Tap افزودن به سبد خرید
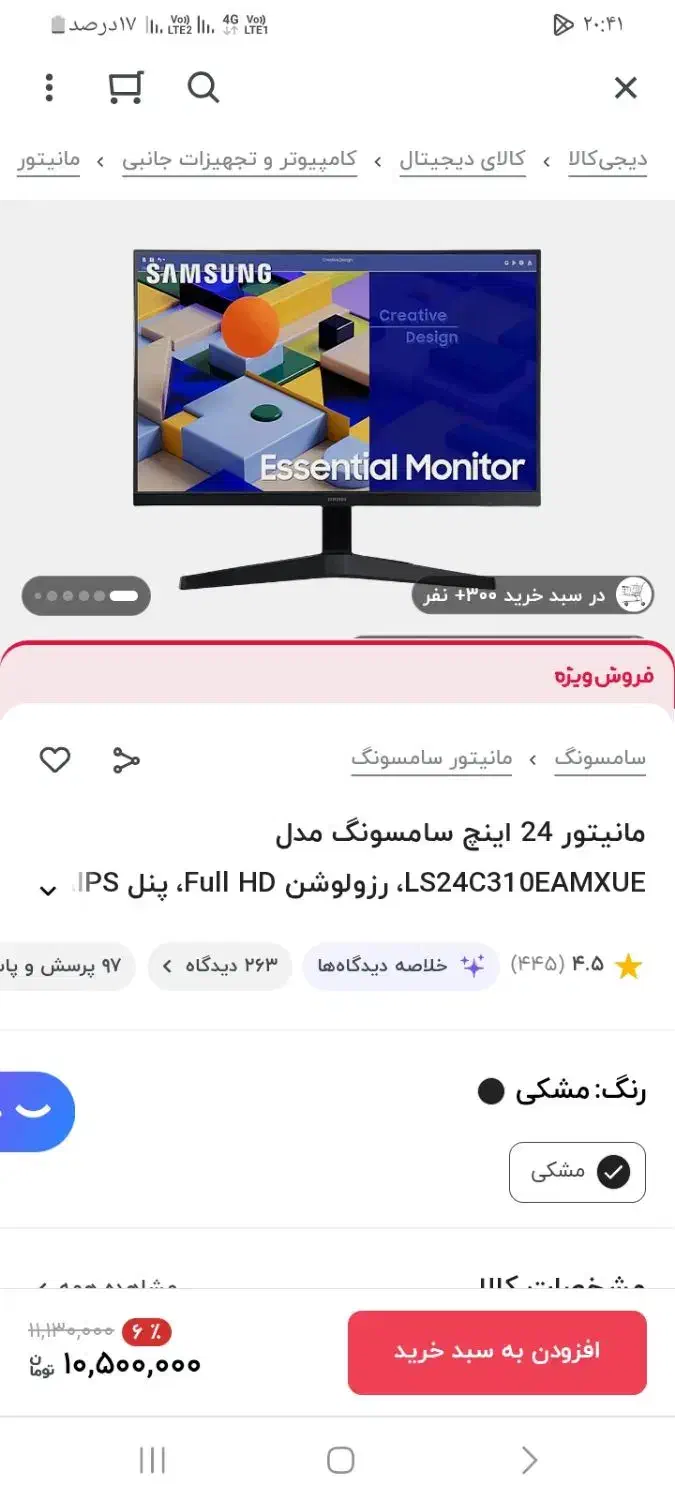675x1500 pixels. pos(497,1352)
